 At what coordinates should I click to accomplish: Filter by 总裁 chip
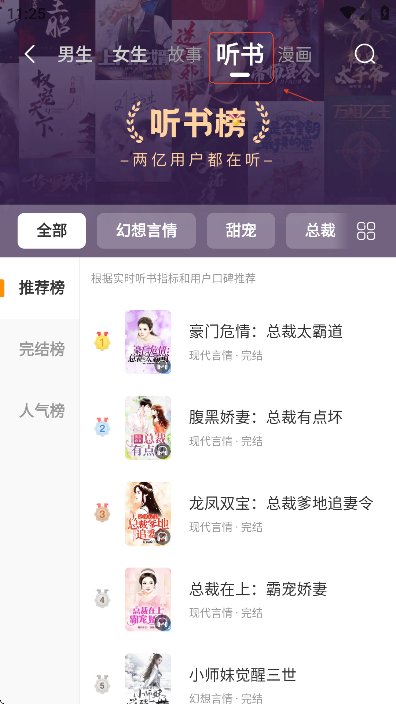point(320,231)
